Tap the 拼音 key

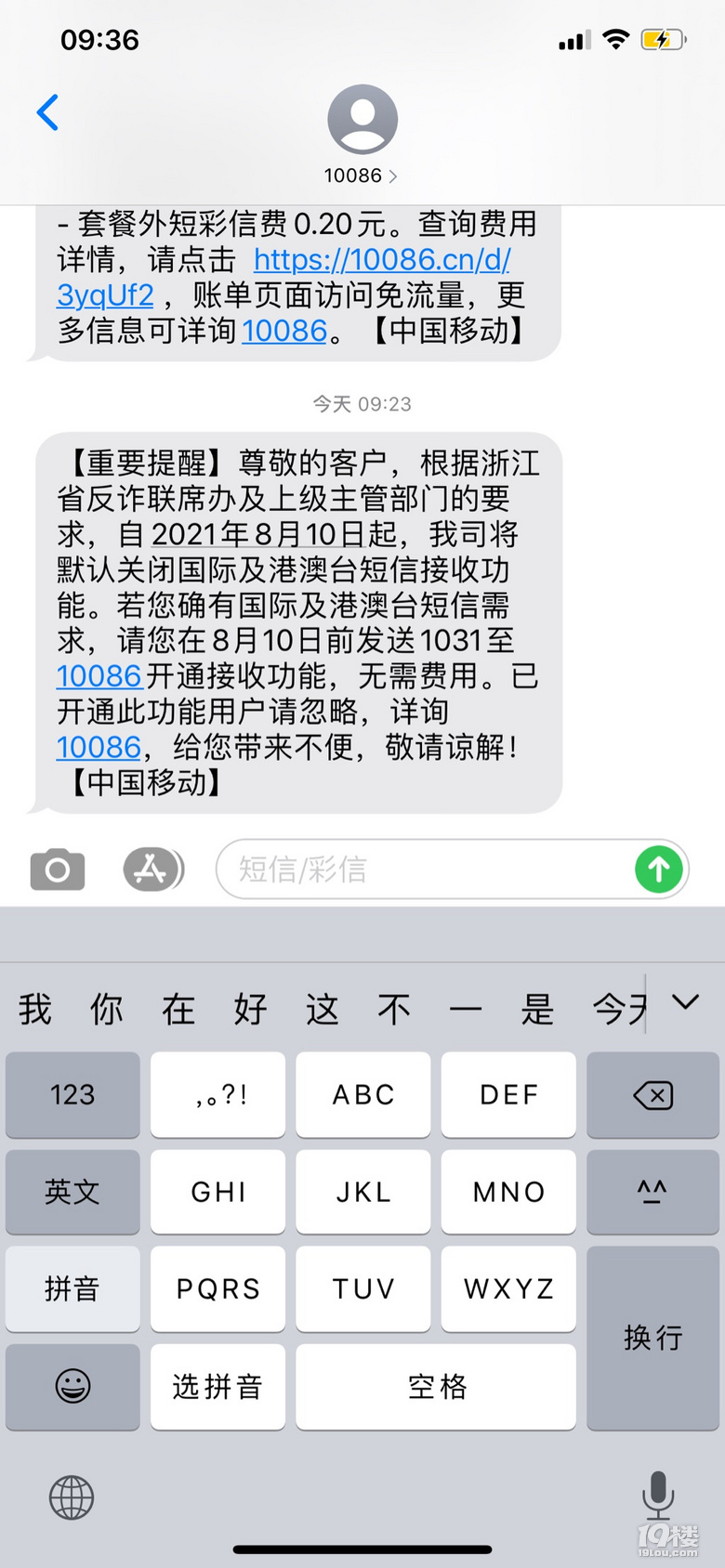click(x=72, y=1288)
